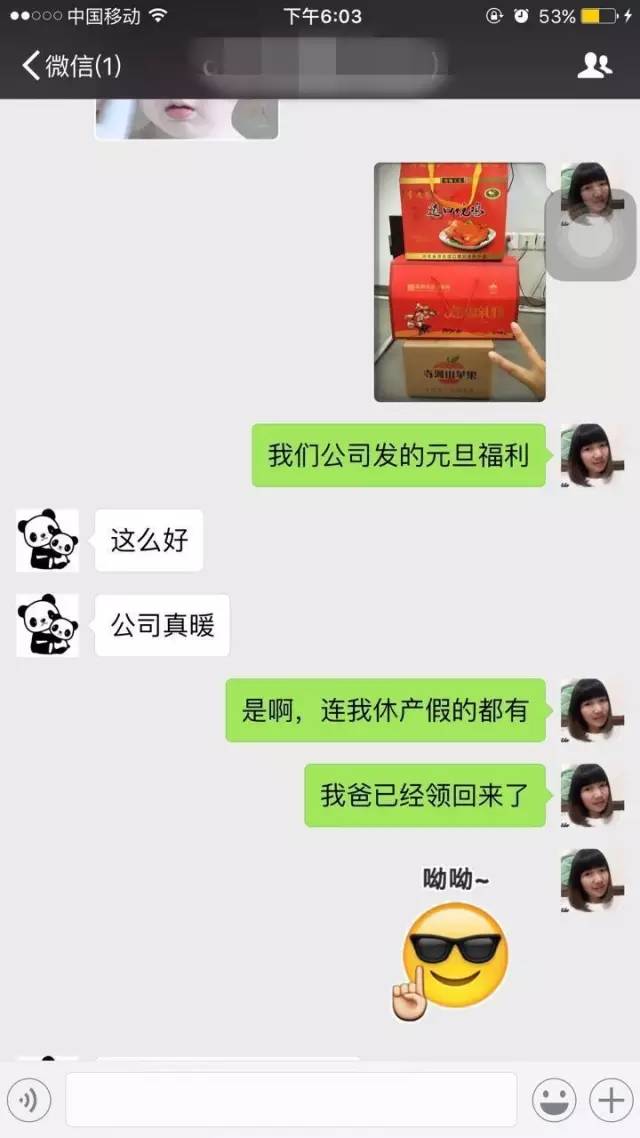Focus the message text field
Screen dimensions: 640x1138
pos(291,1100)
